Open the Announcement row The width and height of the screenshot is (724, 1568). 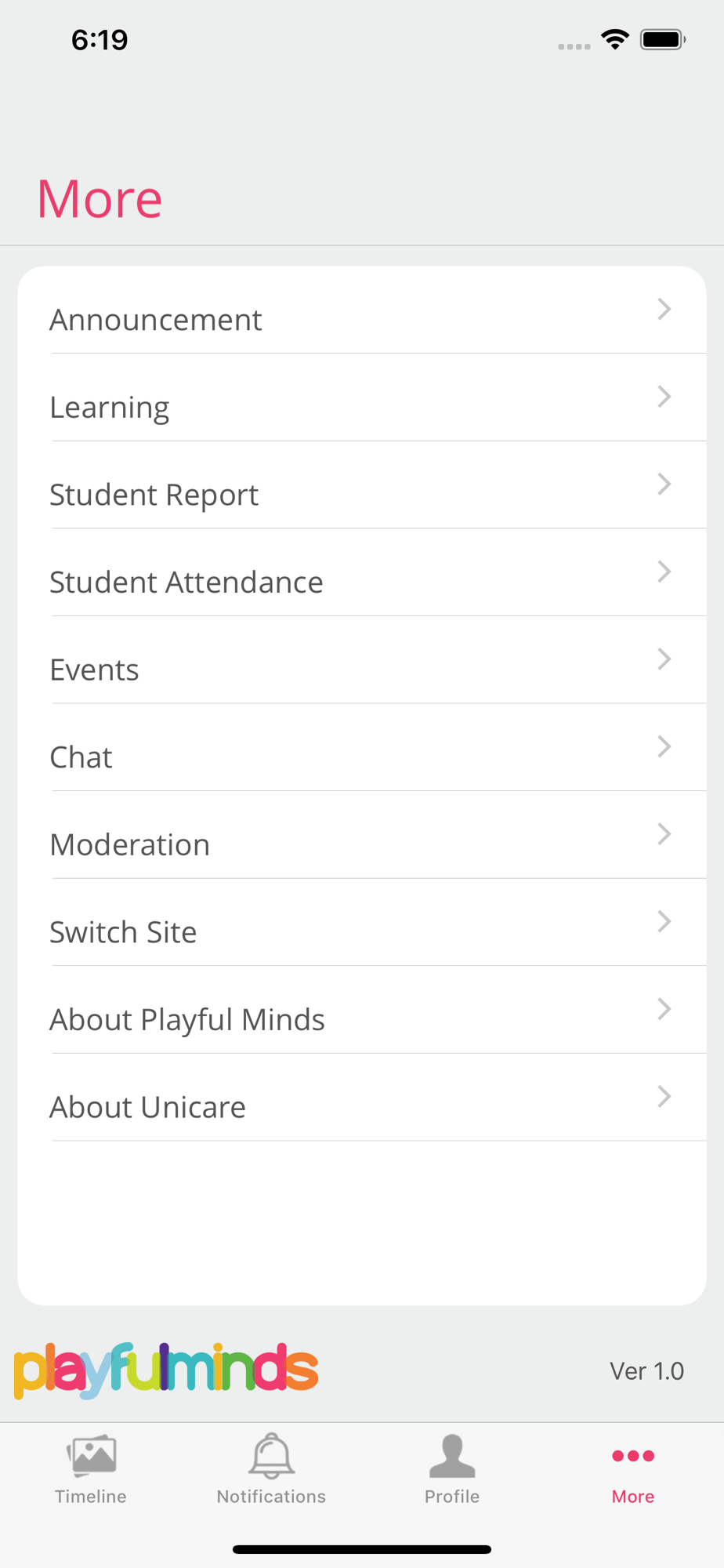(362, 310)
